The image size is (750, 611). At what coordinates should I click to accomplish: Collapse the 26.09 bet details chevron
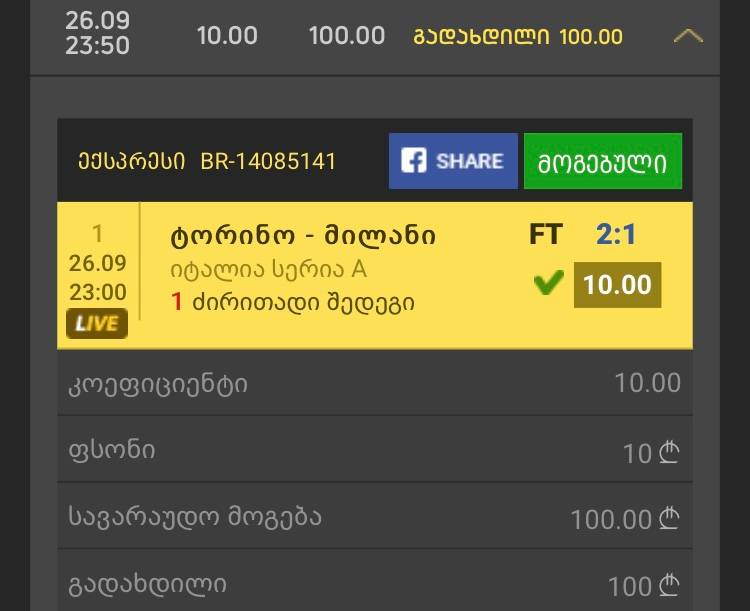(688, 37)
